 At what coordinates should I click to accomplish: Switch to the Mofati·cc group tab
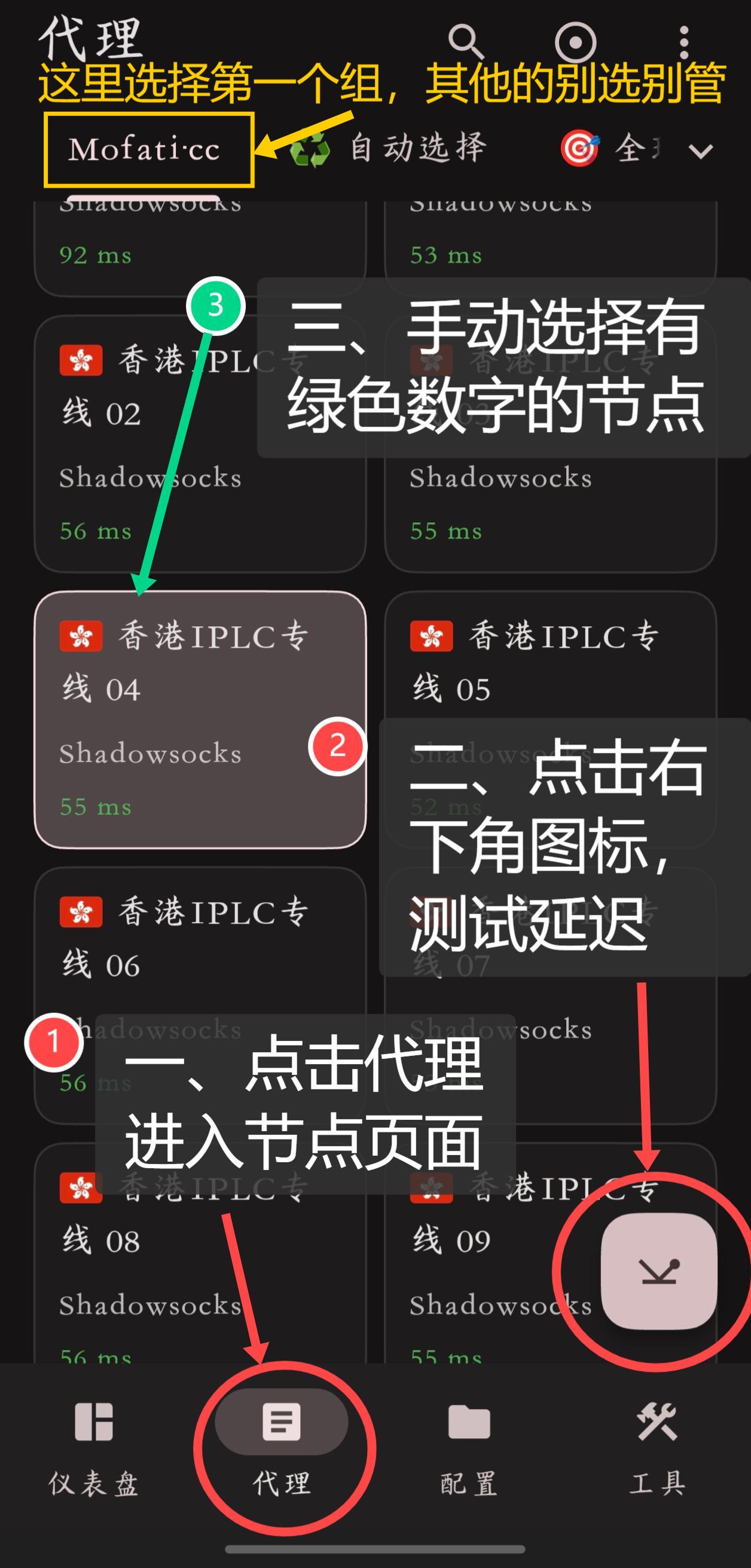click(x=144, y=150)
